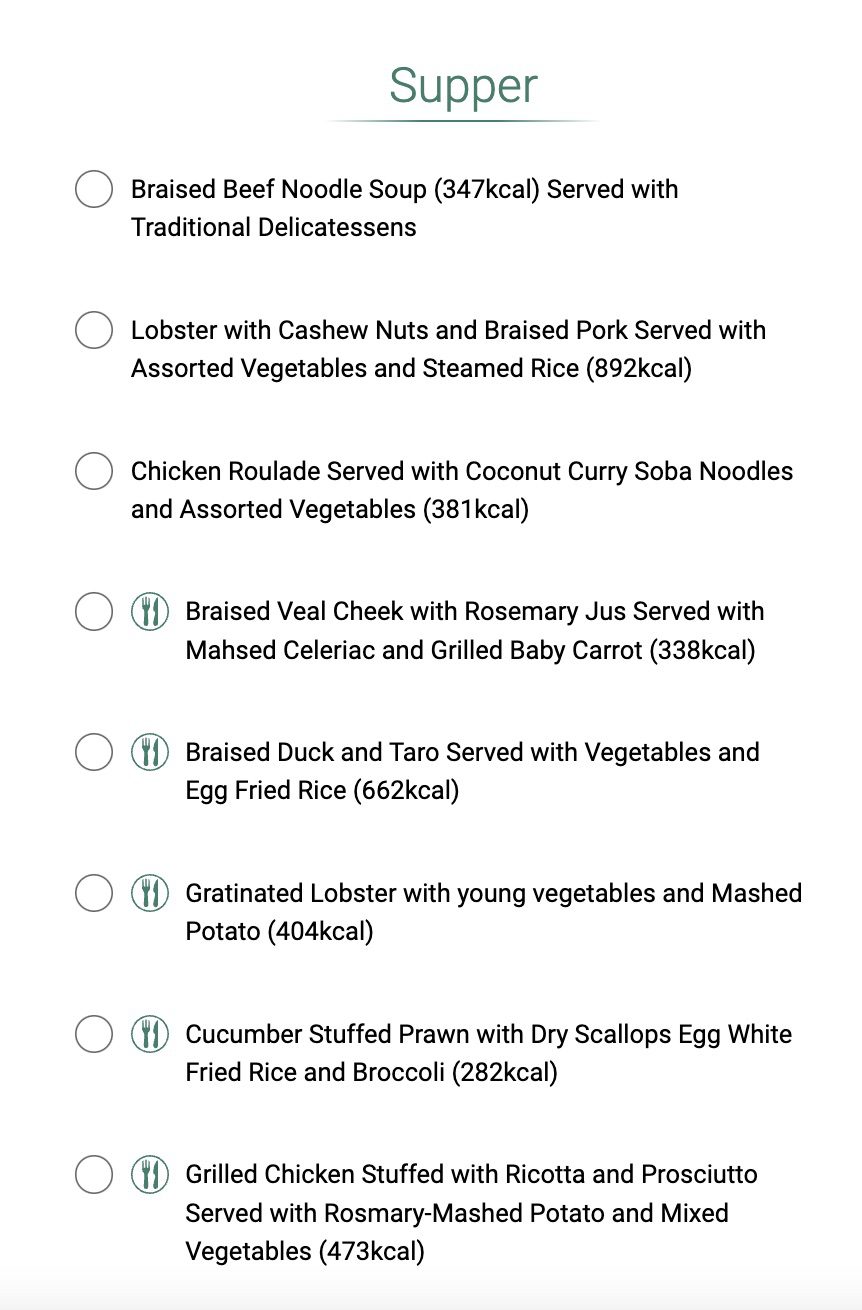862x1310 pixels.
Task: Pick Grilled Chicken Stuffed with Ricotta option
Action: [x=93, y=1176]
